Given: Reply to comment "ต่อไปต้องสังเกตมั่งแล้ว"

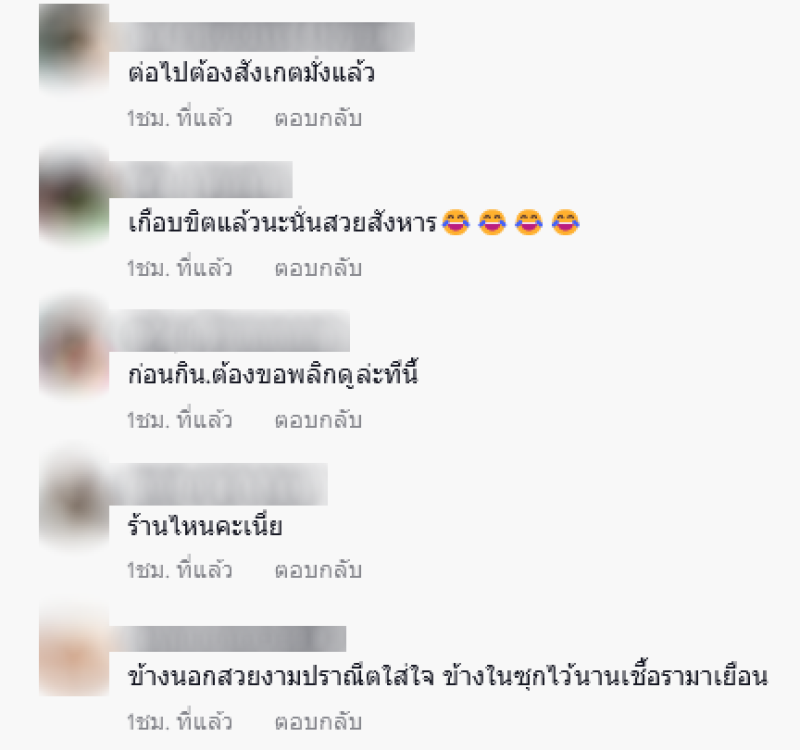Looking at the screenshot, I should pos(318,118).
